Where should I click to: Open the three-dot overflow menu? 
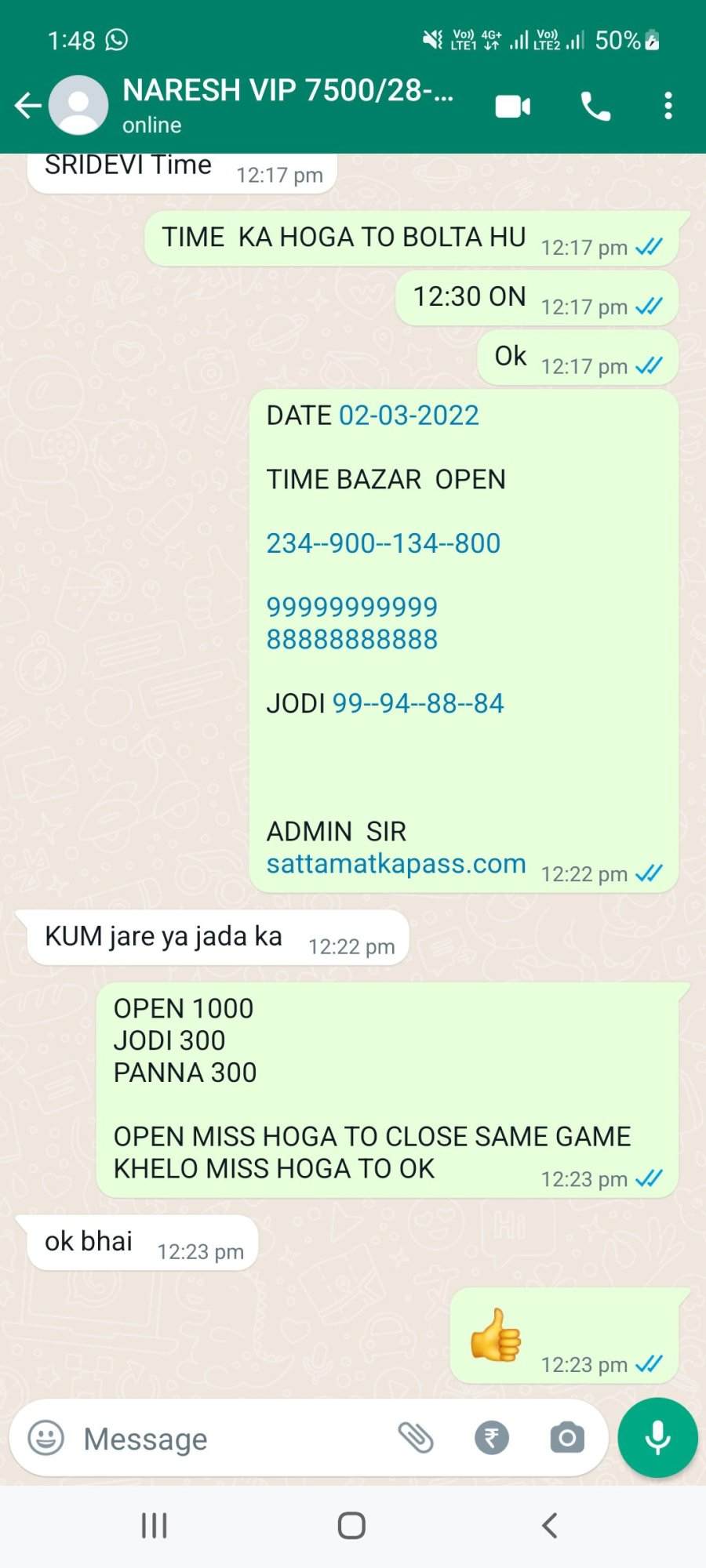click(x=668, y=106)
